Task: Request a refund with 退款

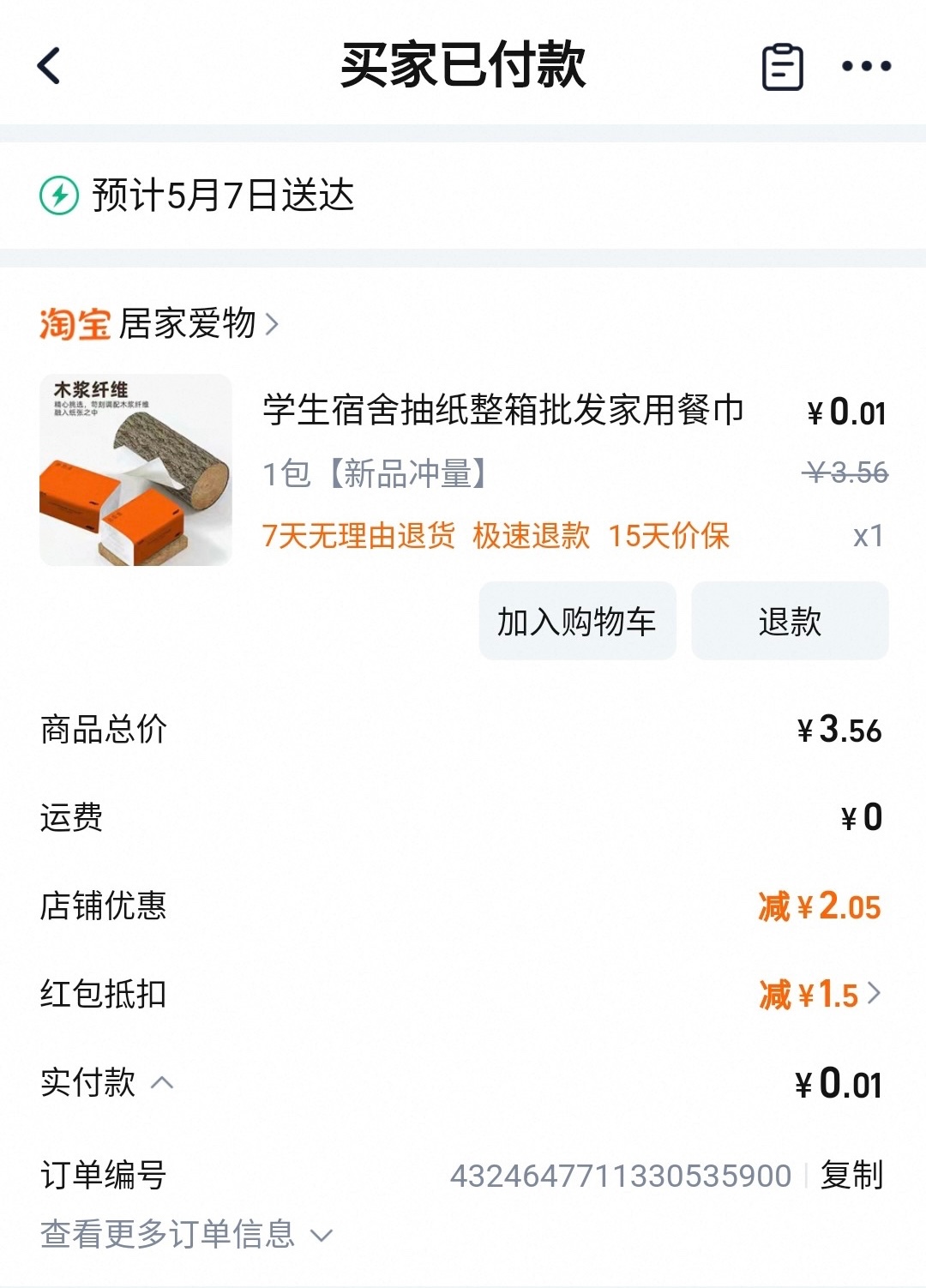Action: coord(790,621)
